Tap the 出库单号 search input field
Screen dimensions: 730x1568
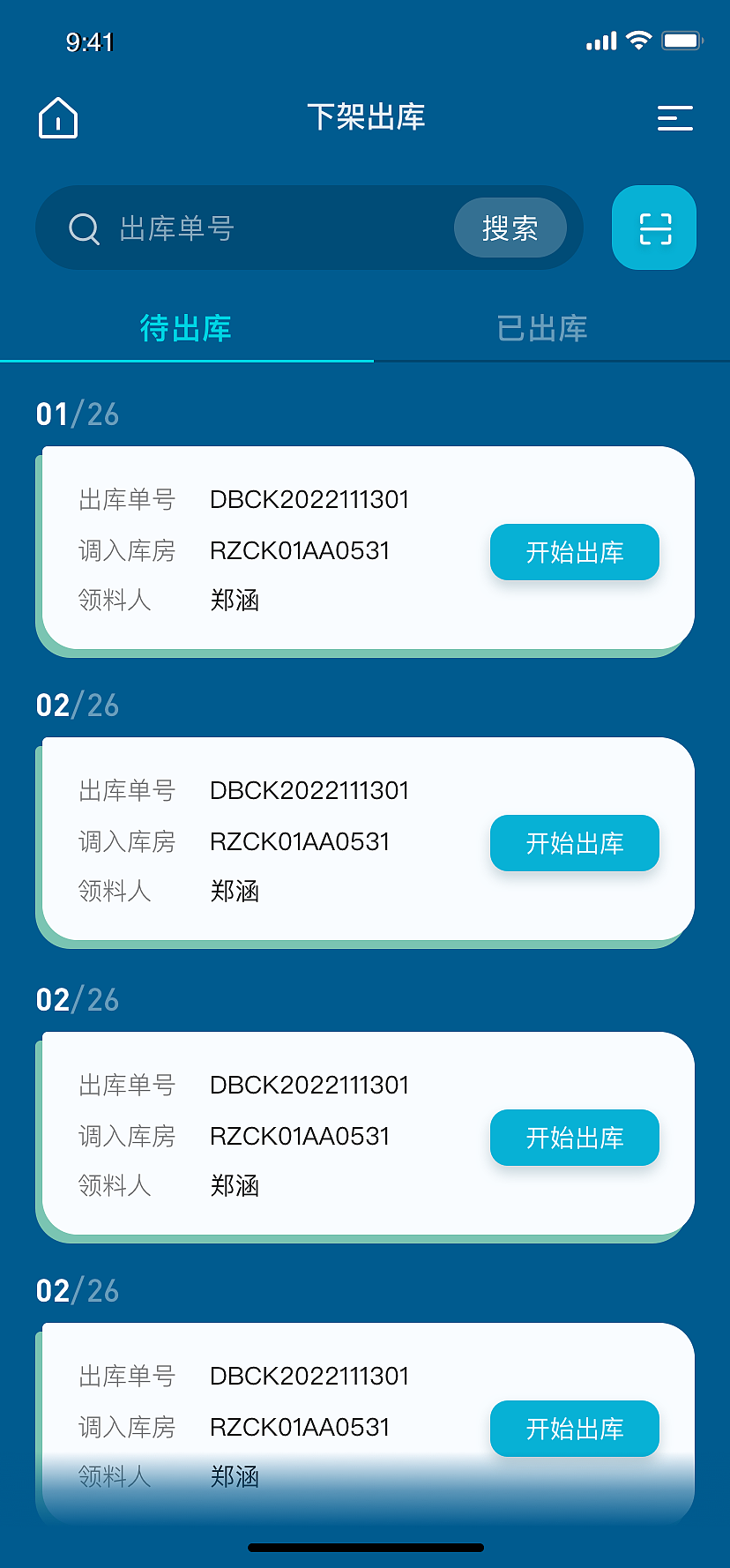(x=264, y=228)
